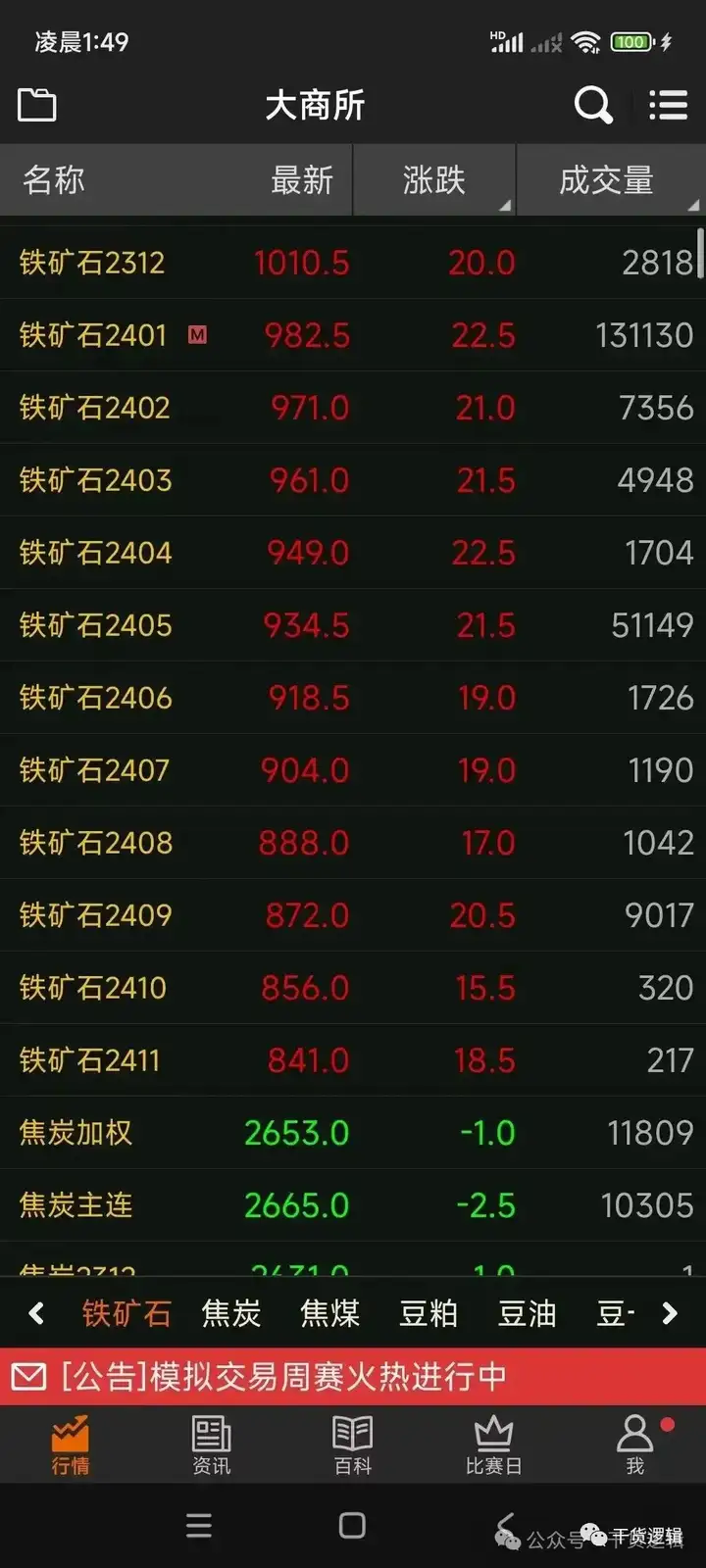
Task: Switch to 焦煤 category tab
Action: (330, 1313)
